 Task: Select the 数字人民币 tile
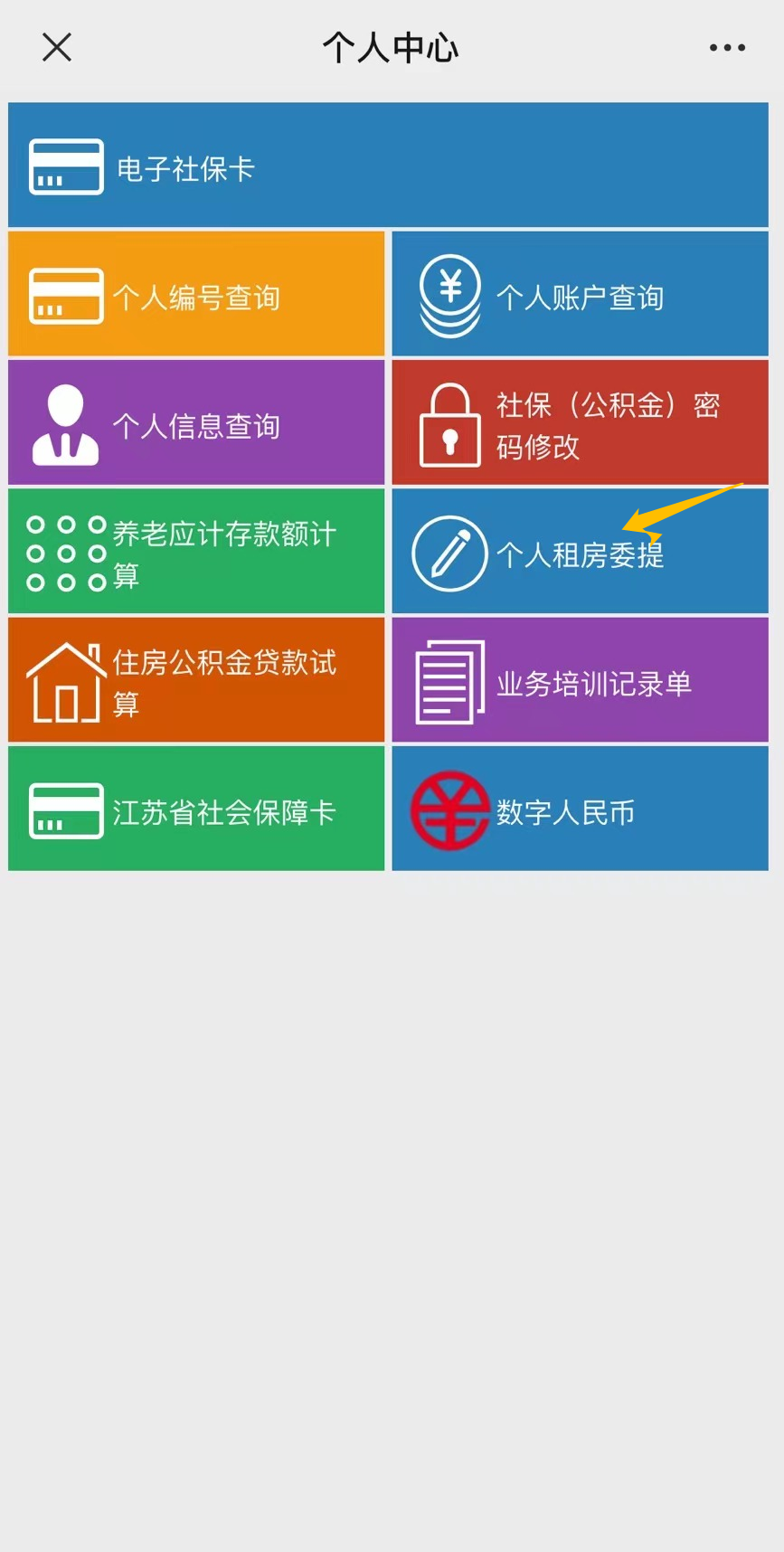[x=580, y=809]
